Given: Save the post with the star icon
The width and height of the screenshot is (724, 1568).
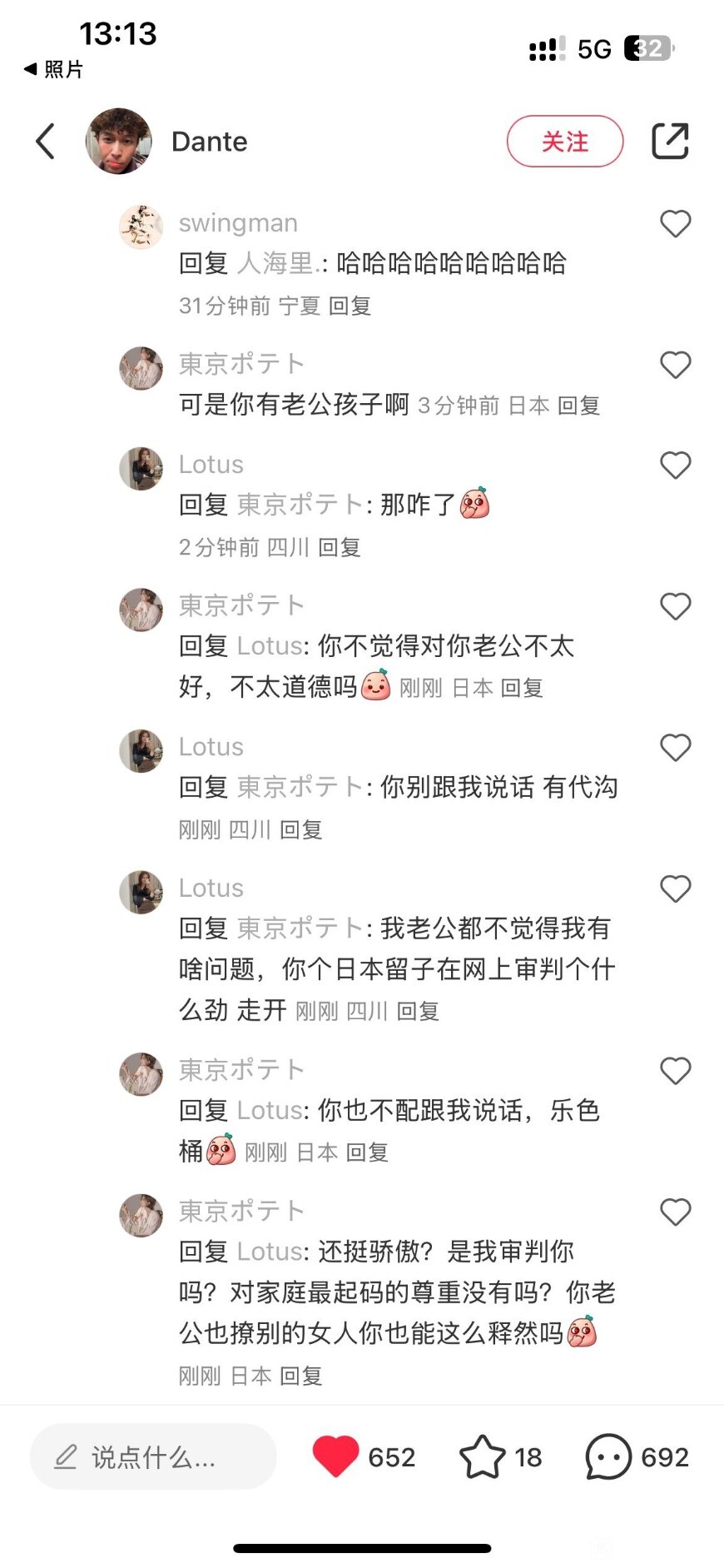Looking at the screenshot, I should (482, 1456).
